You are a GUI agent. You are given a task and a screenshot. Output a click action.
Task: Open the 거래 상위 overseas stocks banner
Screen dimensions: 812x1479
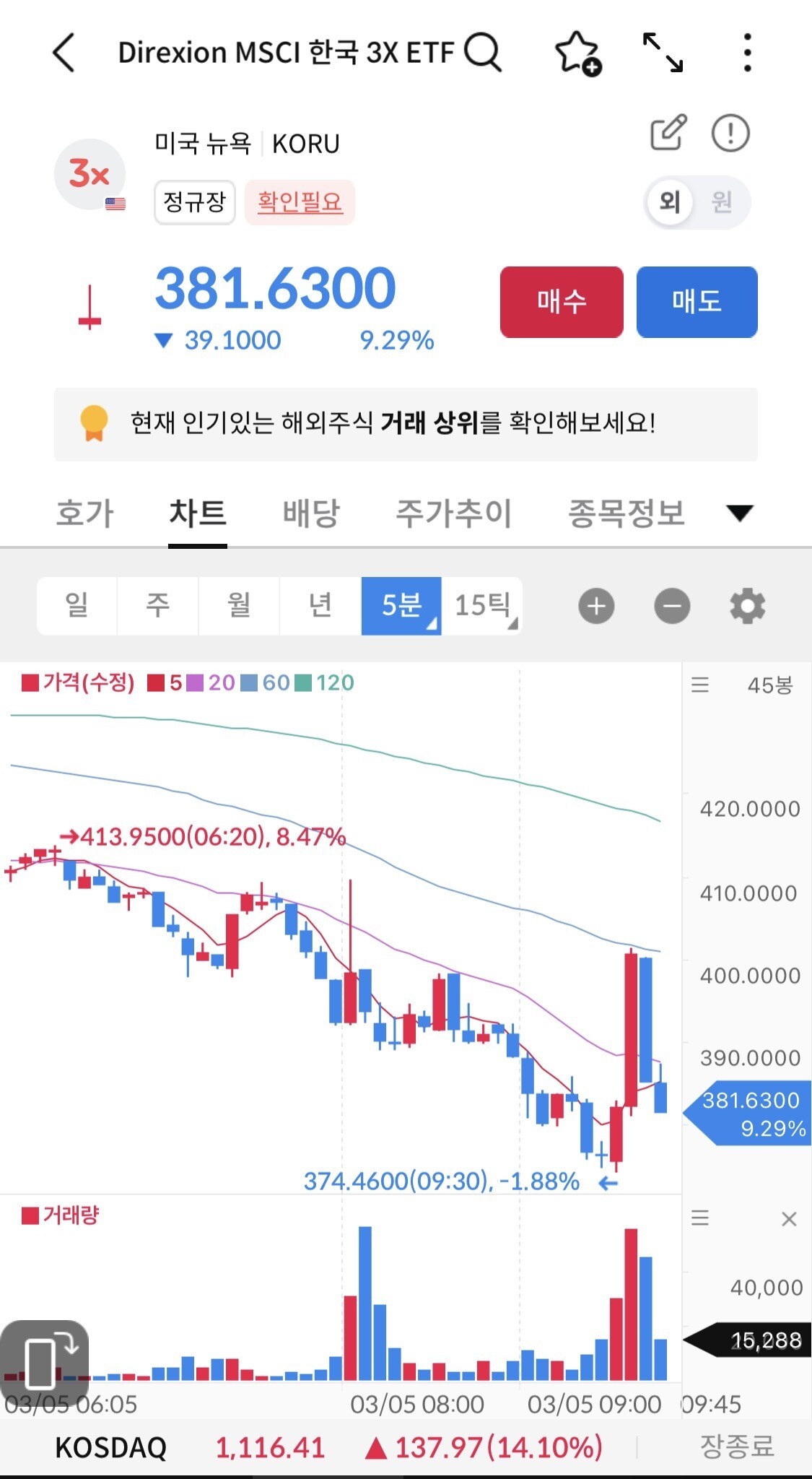[x=406, y=424]
